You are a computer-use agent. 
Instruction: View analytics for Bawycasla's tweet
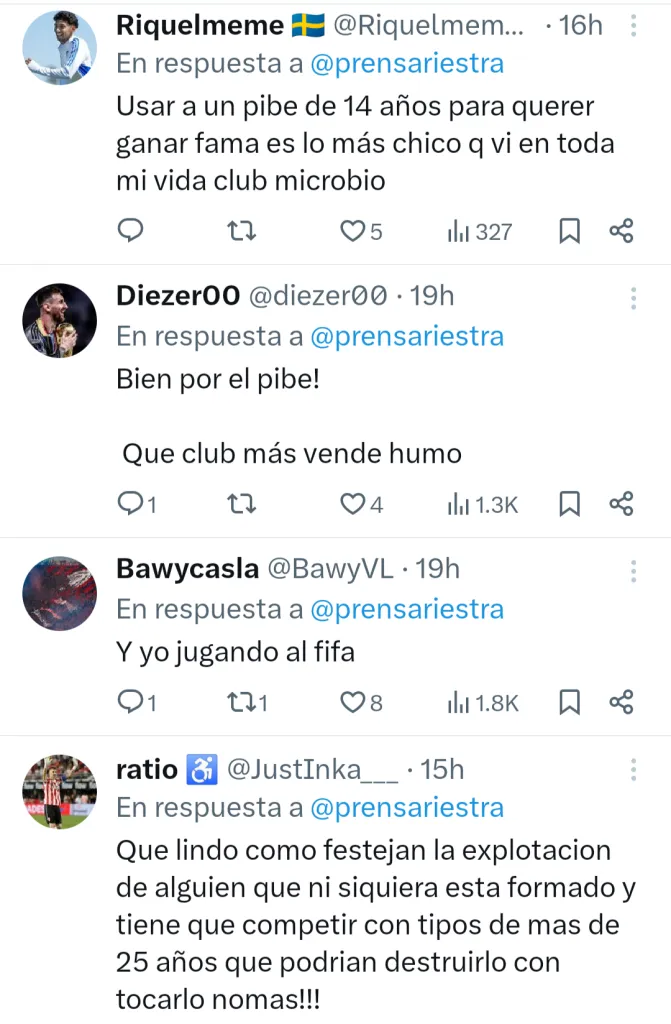(x=483, y=703)
